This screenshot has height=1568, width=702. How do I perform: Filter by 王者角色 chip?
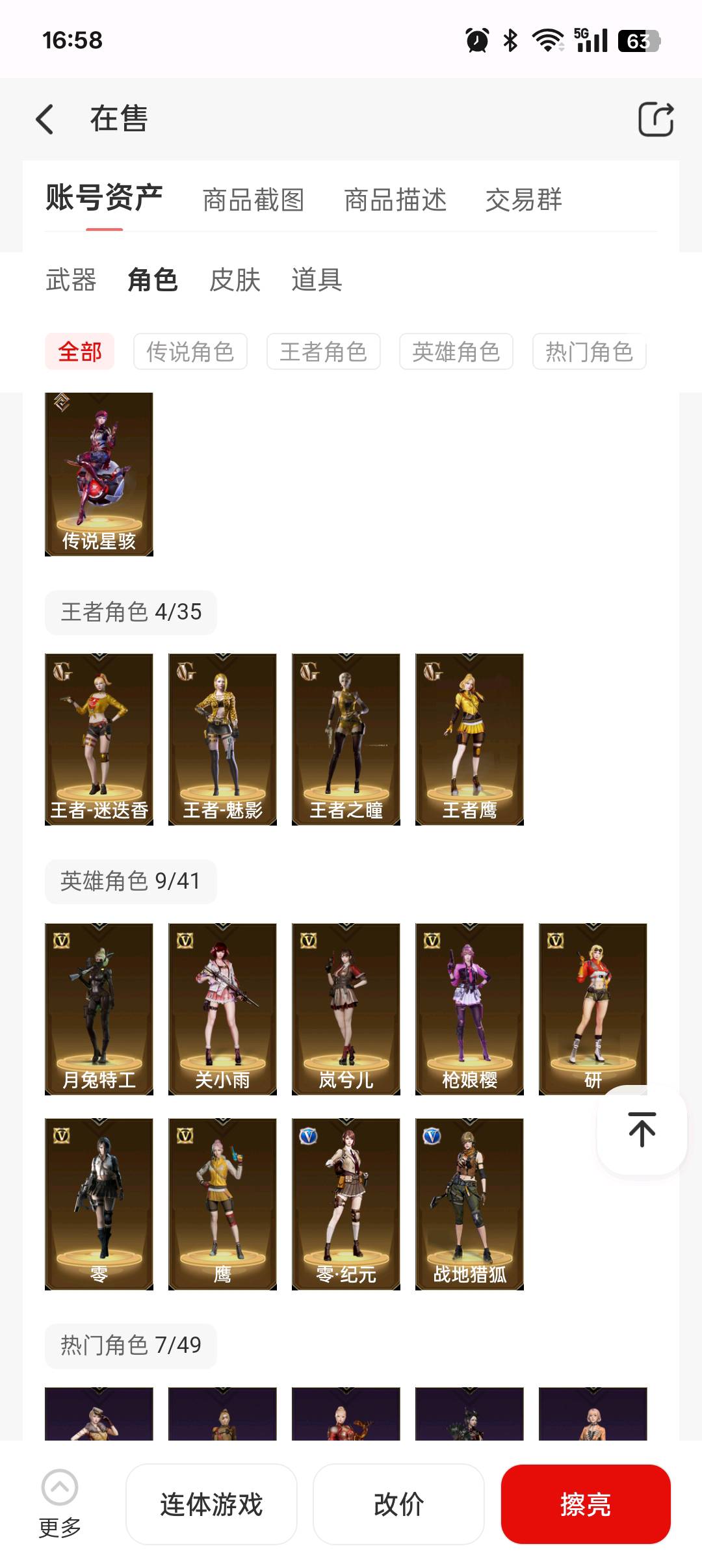point(323,352)
